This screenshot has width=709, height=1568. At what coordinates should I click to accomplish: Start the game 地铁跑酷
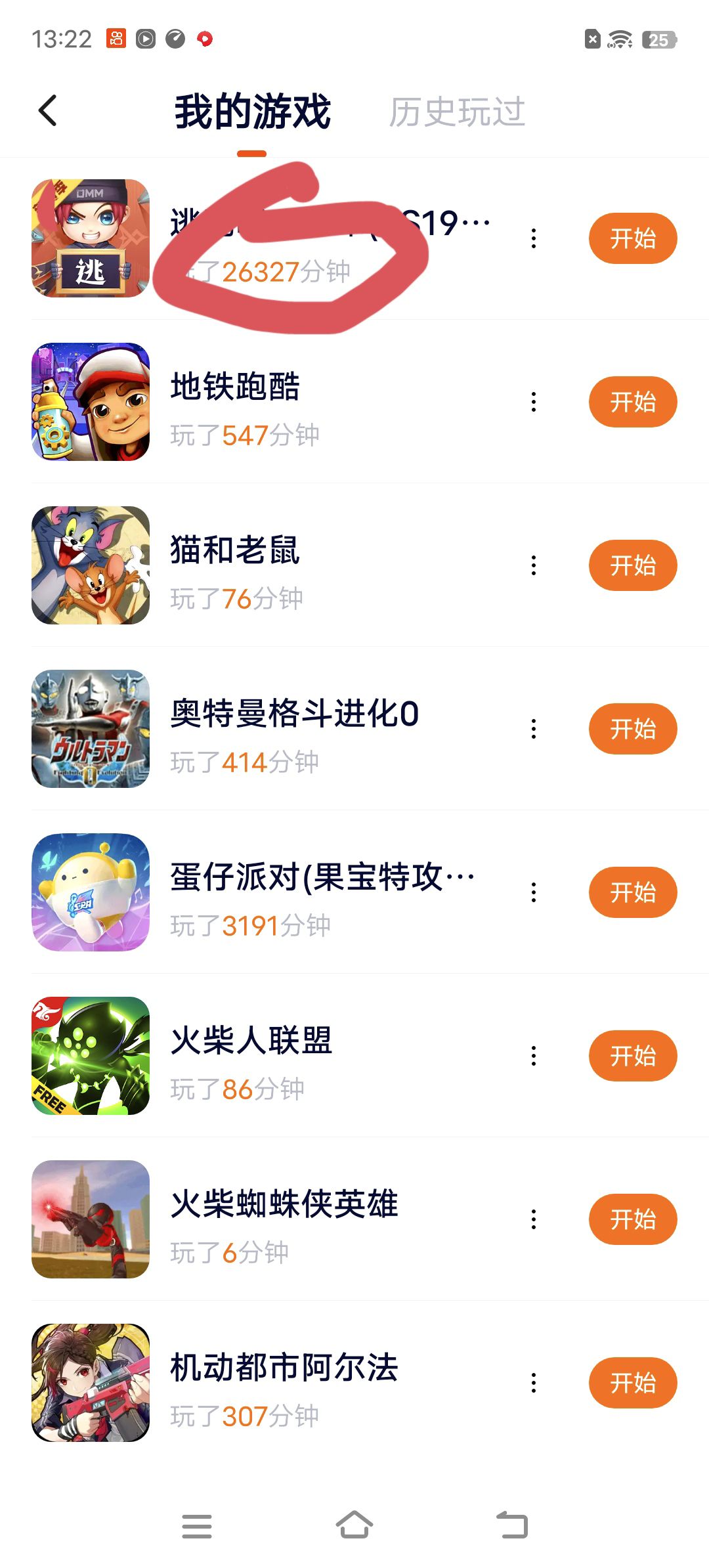tap(632, 402)
